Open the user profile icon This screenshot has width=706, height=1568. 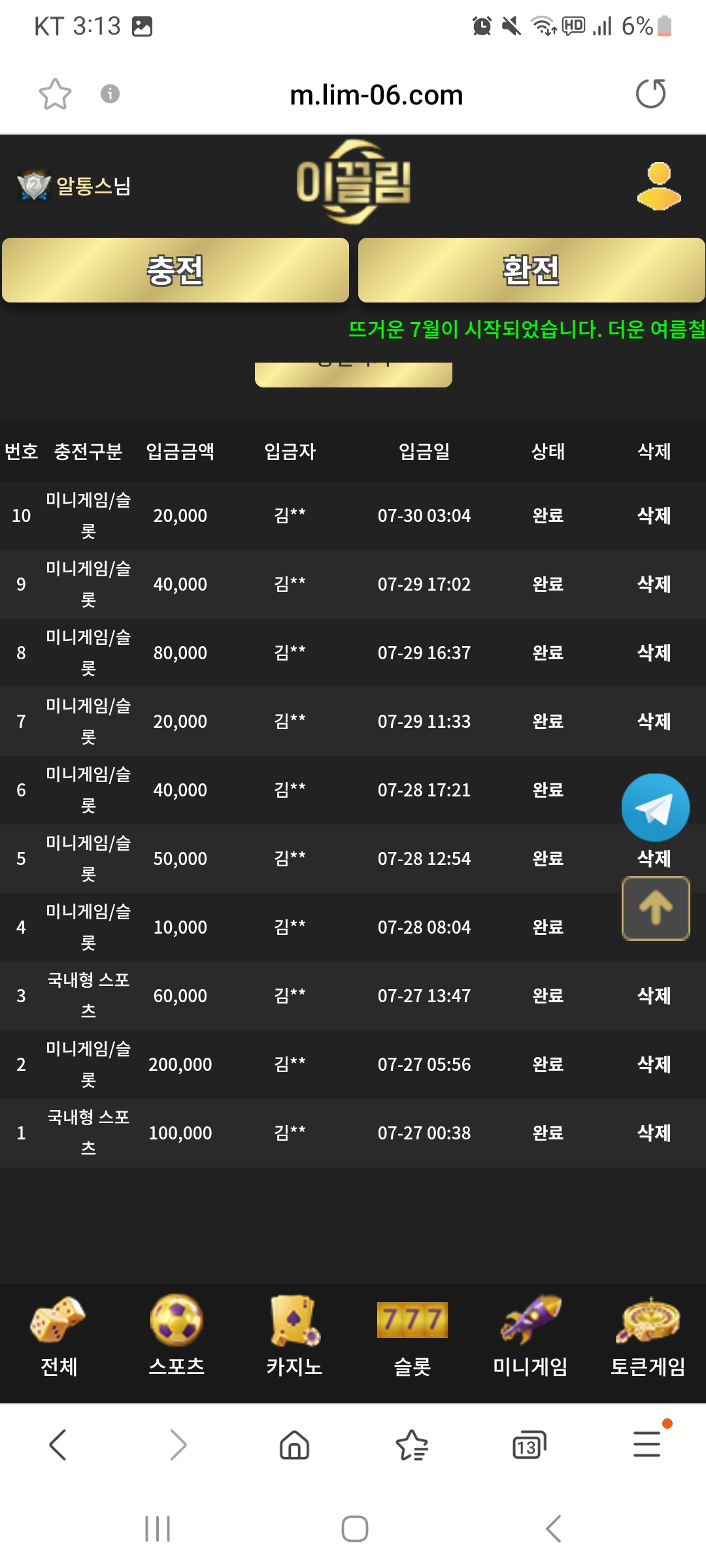coord(658,186)
